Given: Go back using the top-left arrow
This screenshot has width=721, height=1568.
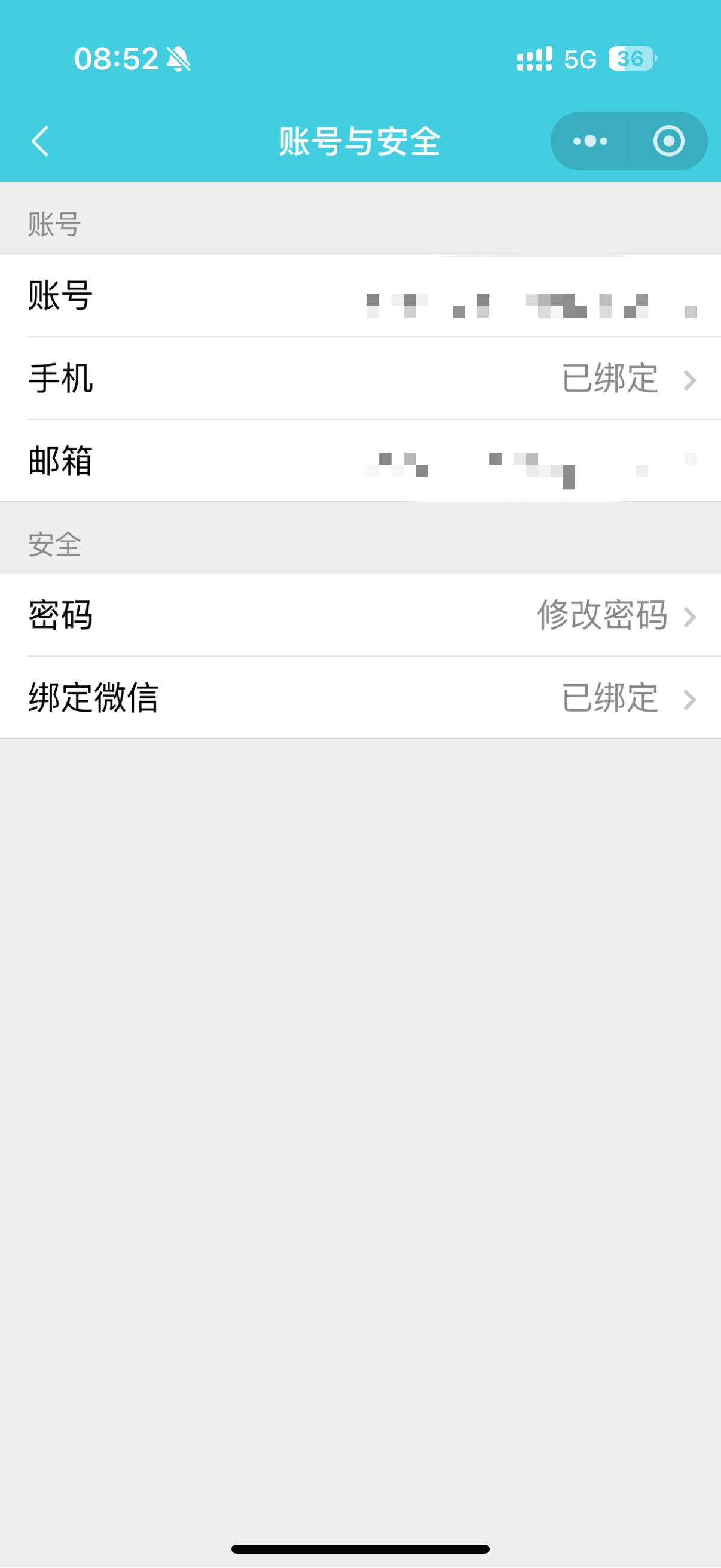Looking at the screenshot, I should tap(40, 141).
